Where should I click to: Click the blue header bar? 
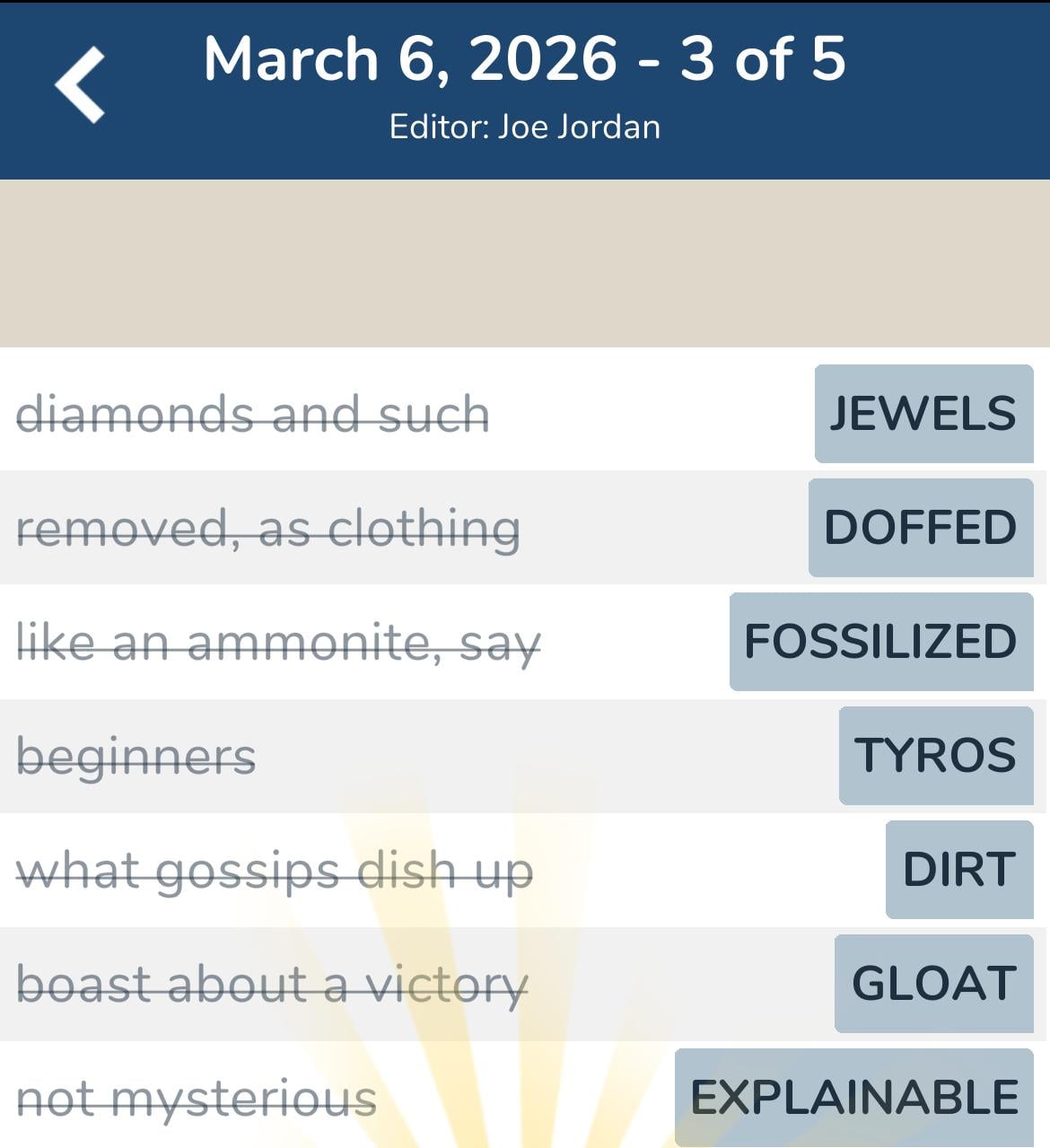[525, 90]
